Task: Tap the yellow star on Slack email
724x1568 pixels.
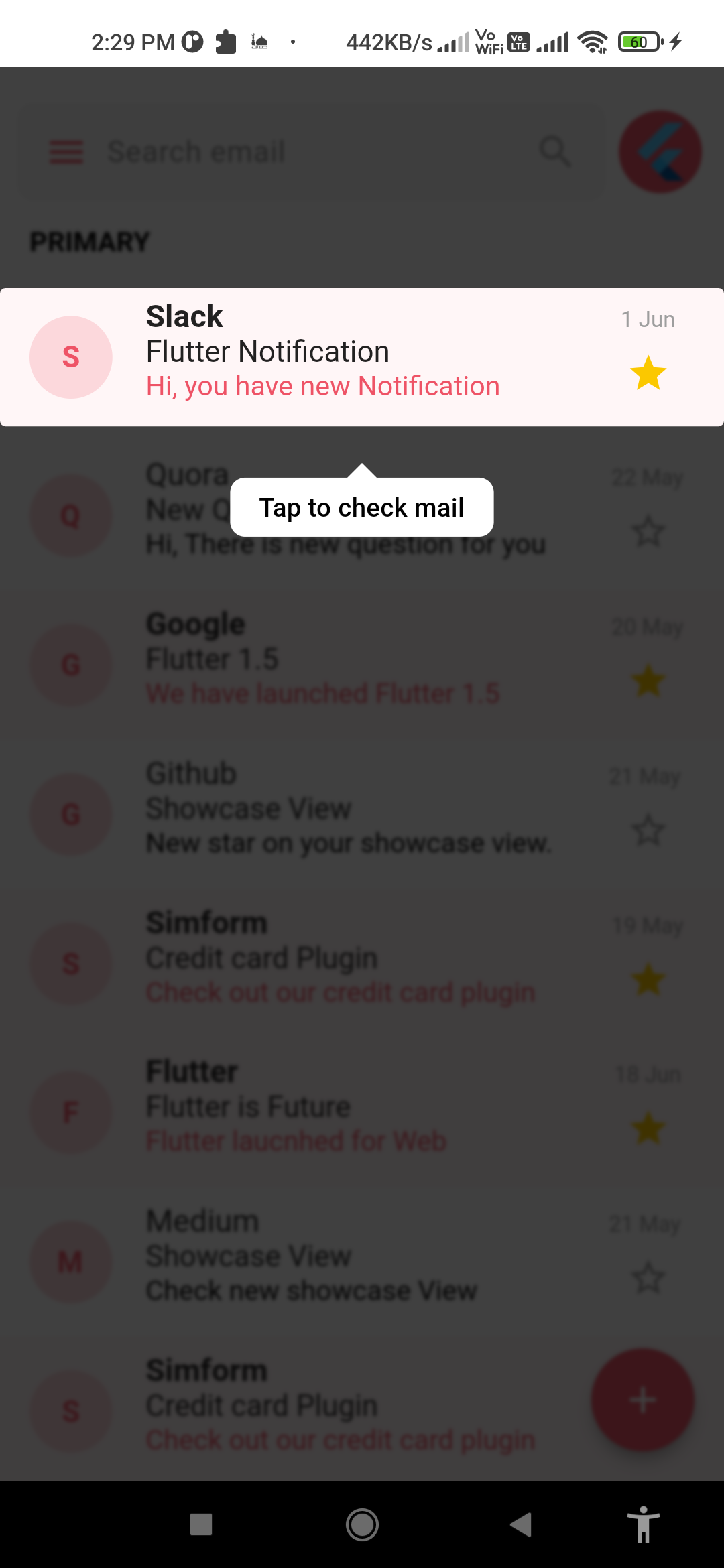Action: click(x=648, y=373)
